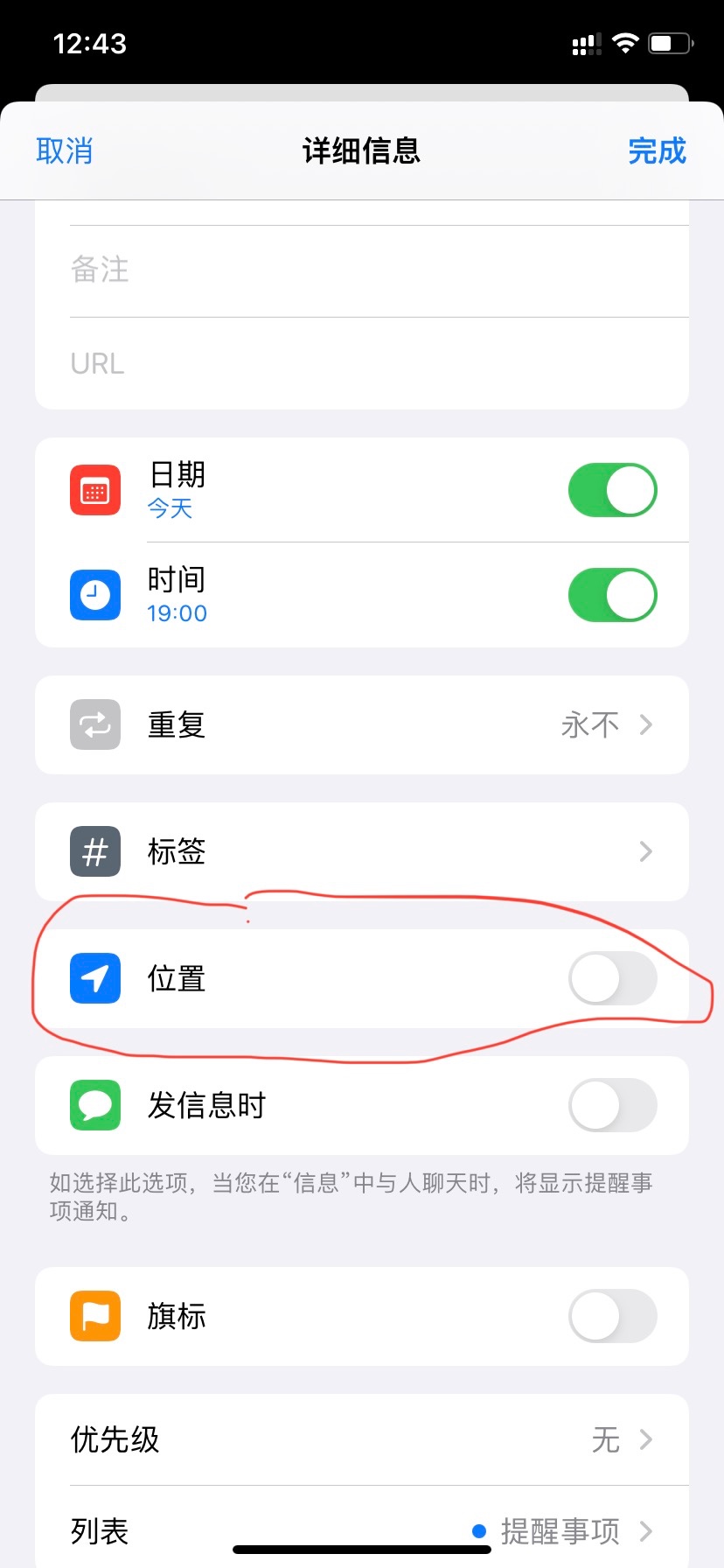Open the 重复 repeat options
Image resolution: width=724 pixels, height=1568 pixels.
coord(361,724)
